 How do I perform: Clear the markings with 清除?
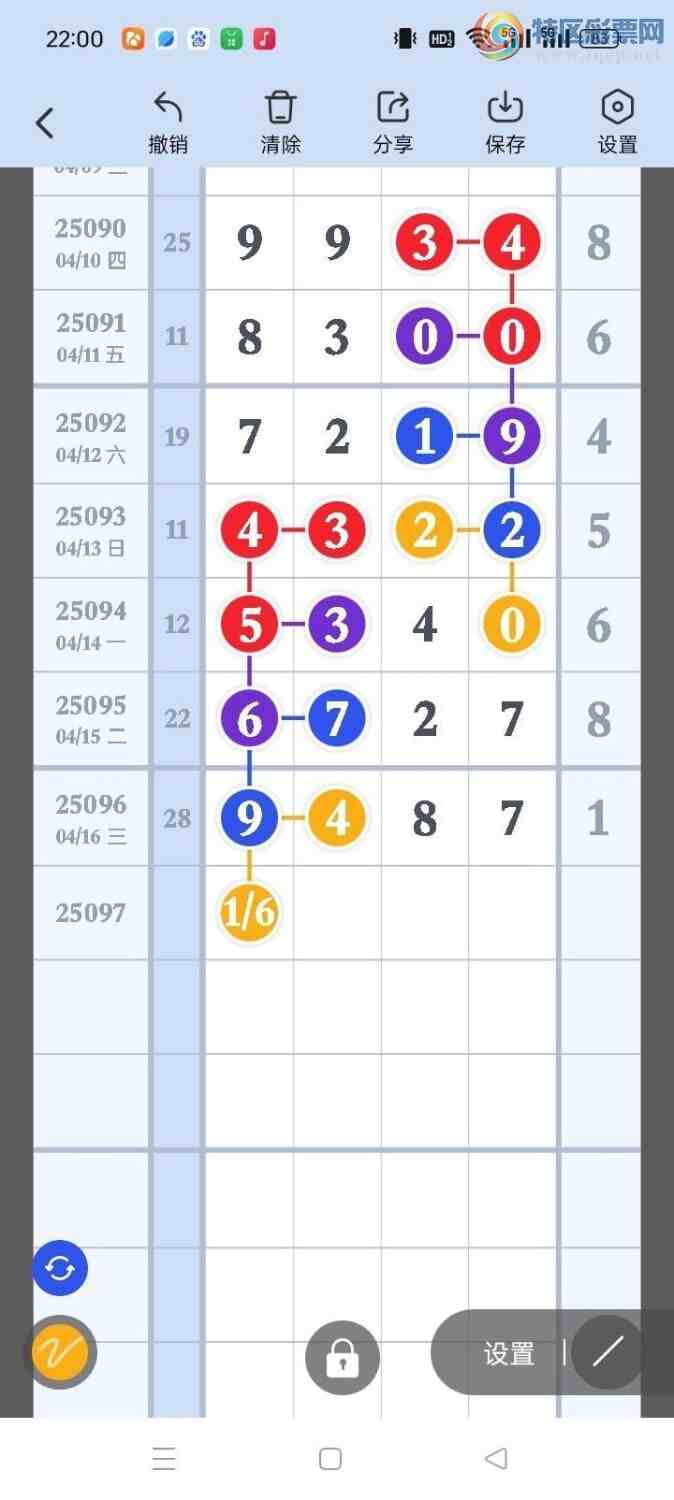pyautogui.click(x=281, y=123)
